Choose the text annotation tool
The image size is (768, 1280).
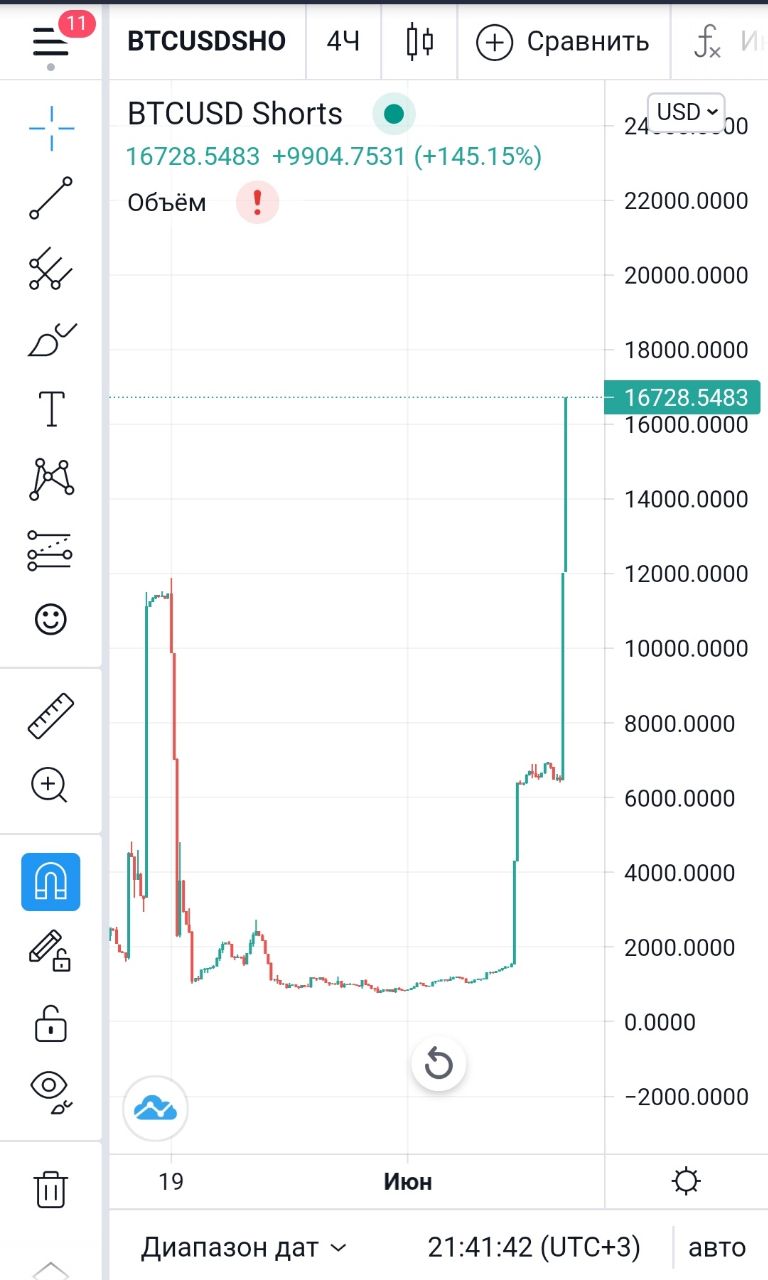51,409
